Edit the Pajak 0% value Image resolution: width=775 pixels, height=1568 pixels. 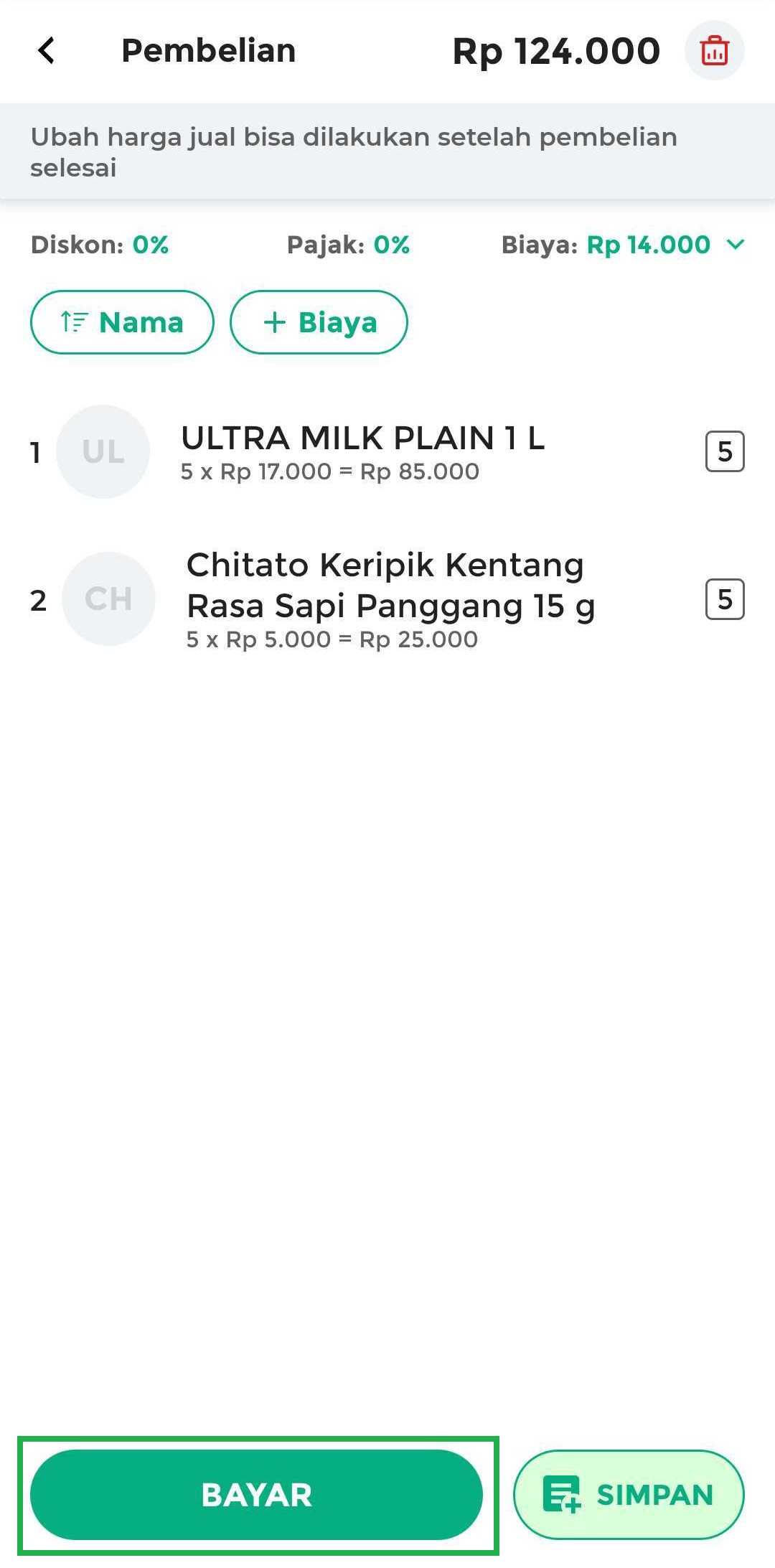tap(348, 245)
